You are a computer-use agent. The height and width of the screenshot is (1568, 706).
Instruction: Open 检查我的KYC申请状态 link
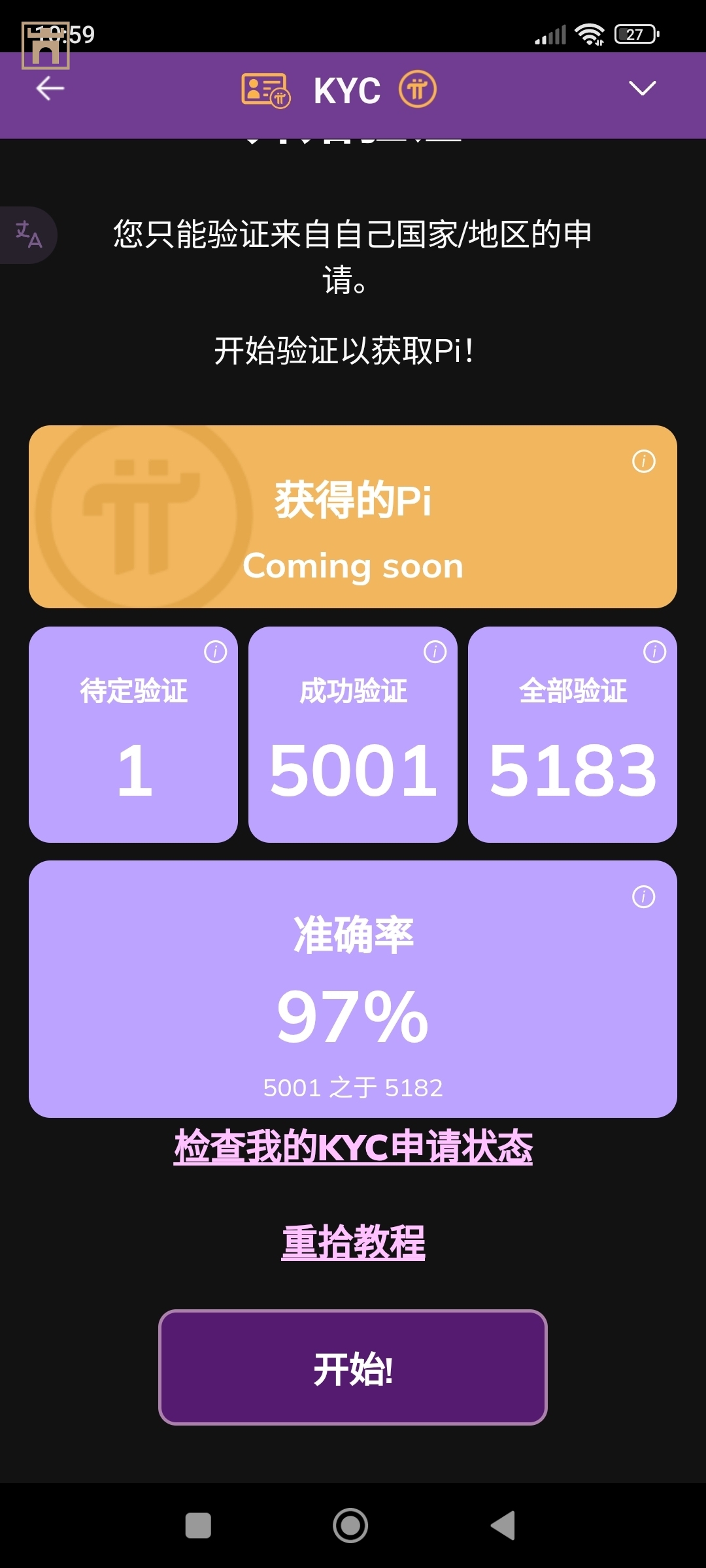pos(353,1147)
